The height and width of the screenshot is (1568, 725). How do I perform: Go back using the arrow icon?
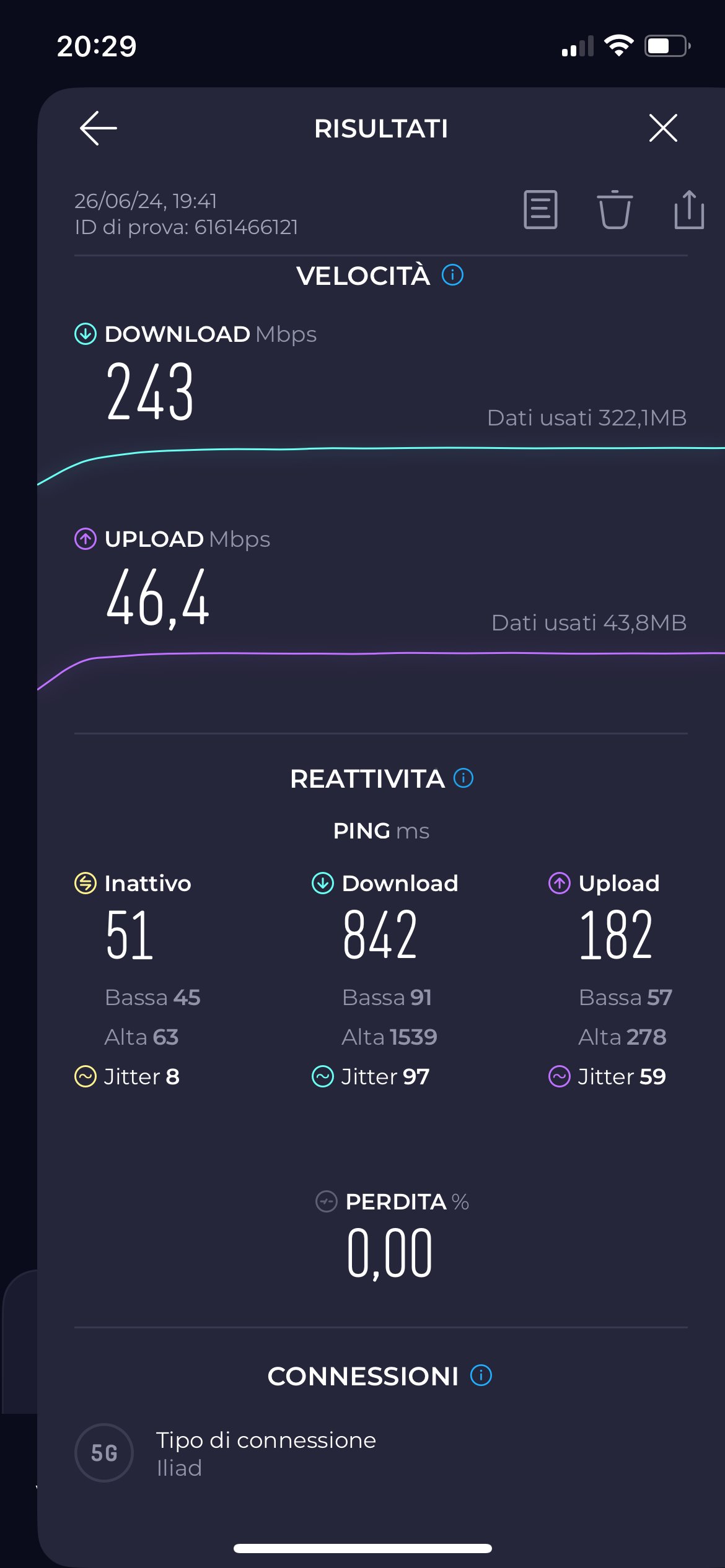click(99, 128)
